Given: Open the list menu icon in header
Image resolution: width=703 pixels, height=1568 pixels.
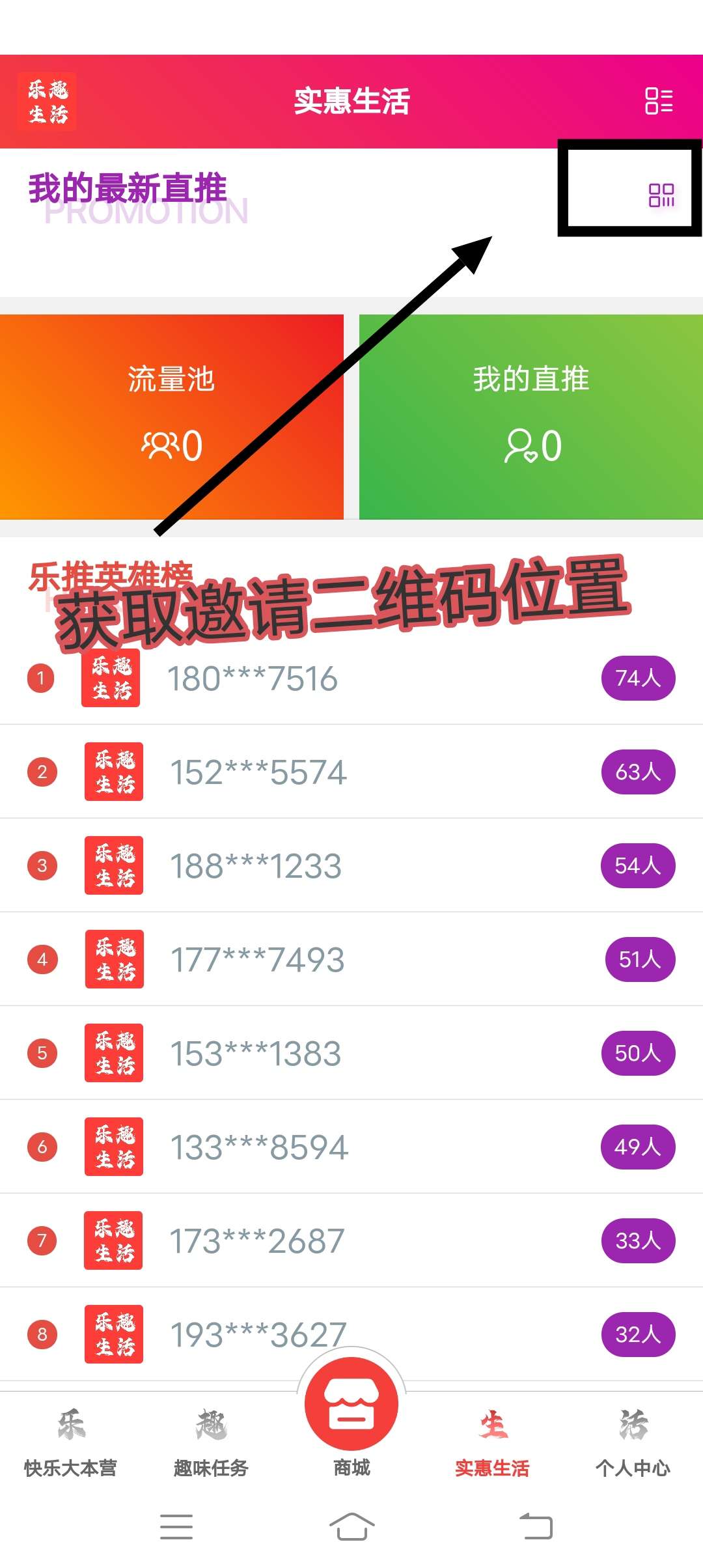Looking at the screenshot, I should (x=658, y=101).
